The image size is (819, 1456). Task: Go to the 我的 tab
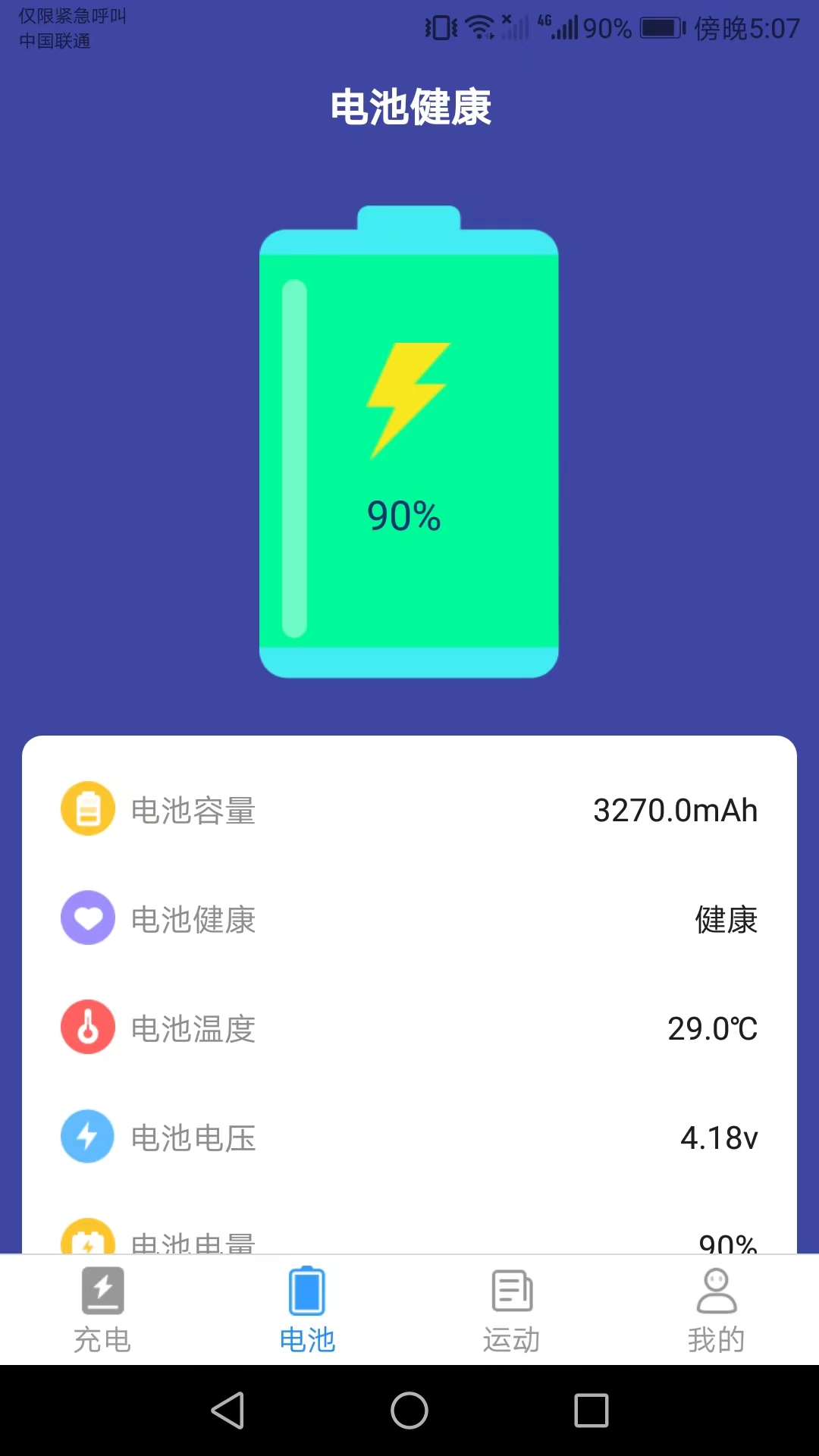717,1310
